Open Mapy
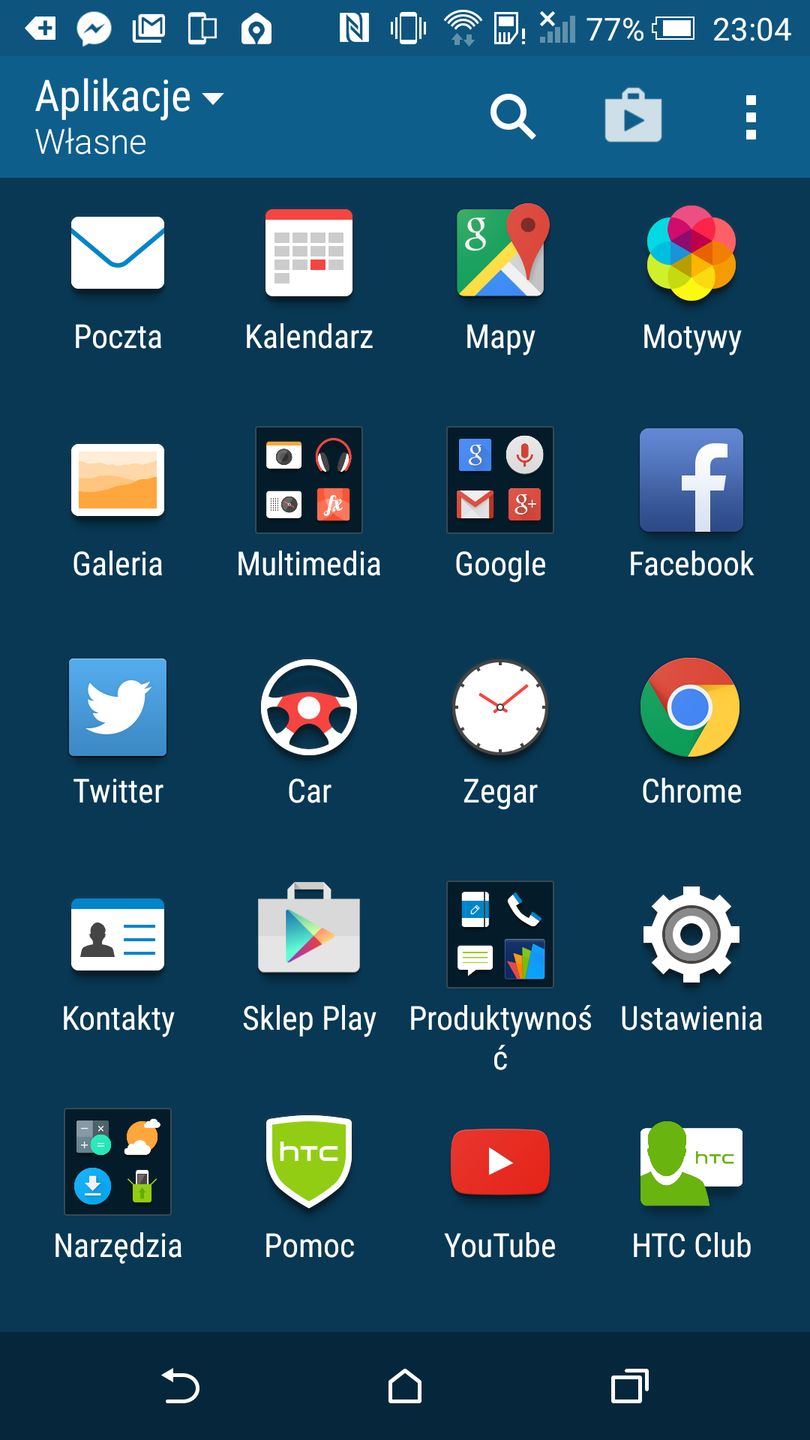Viewport: 810px width, 1440px height. [500, 253]
